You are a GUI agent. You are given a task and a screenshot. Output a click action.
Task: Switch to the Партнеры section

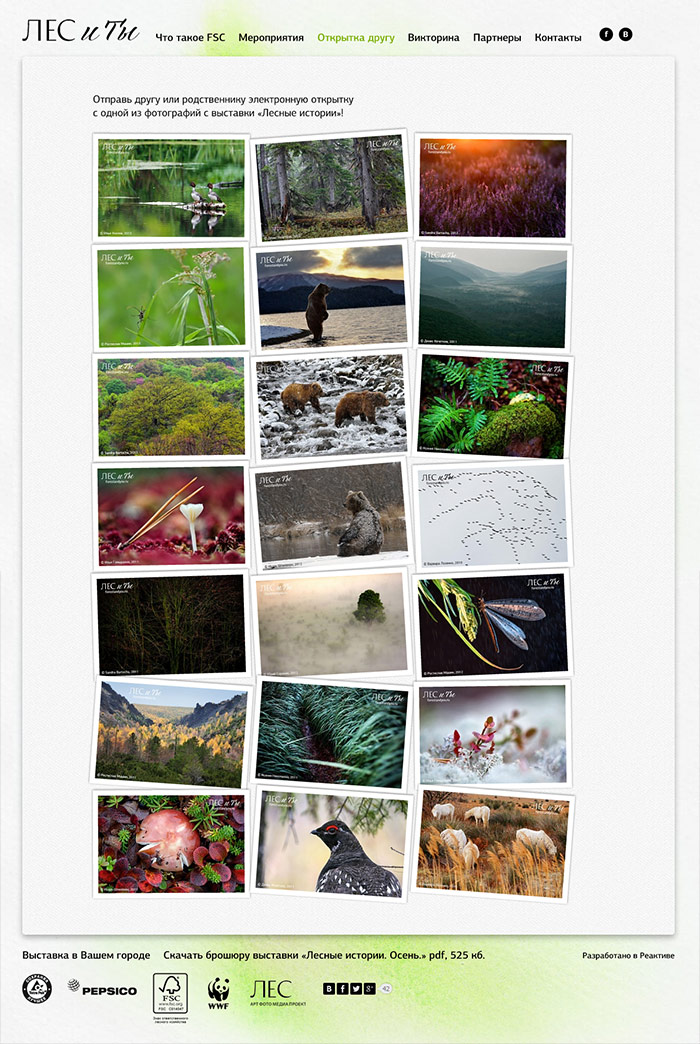pyautogui.click(x=497, y=38)
